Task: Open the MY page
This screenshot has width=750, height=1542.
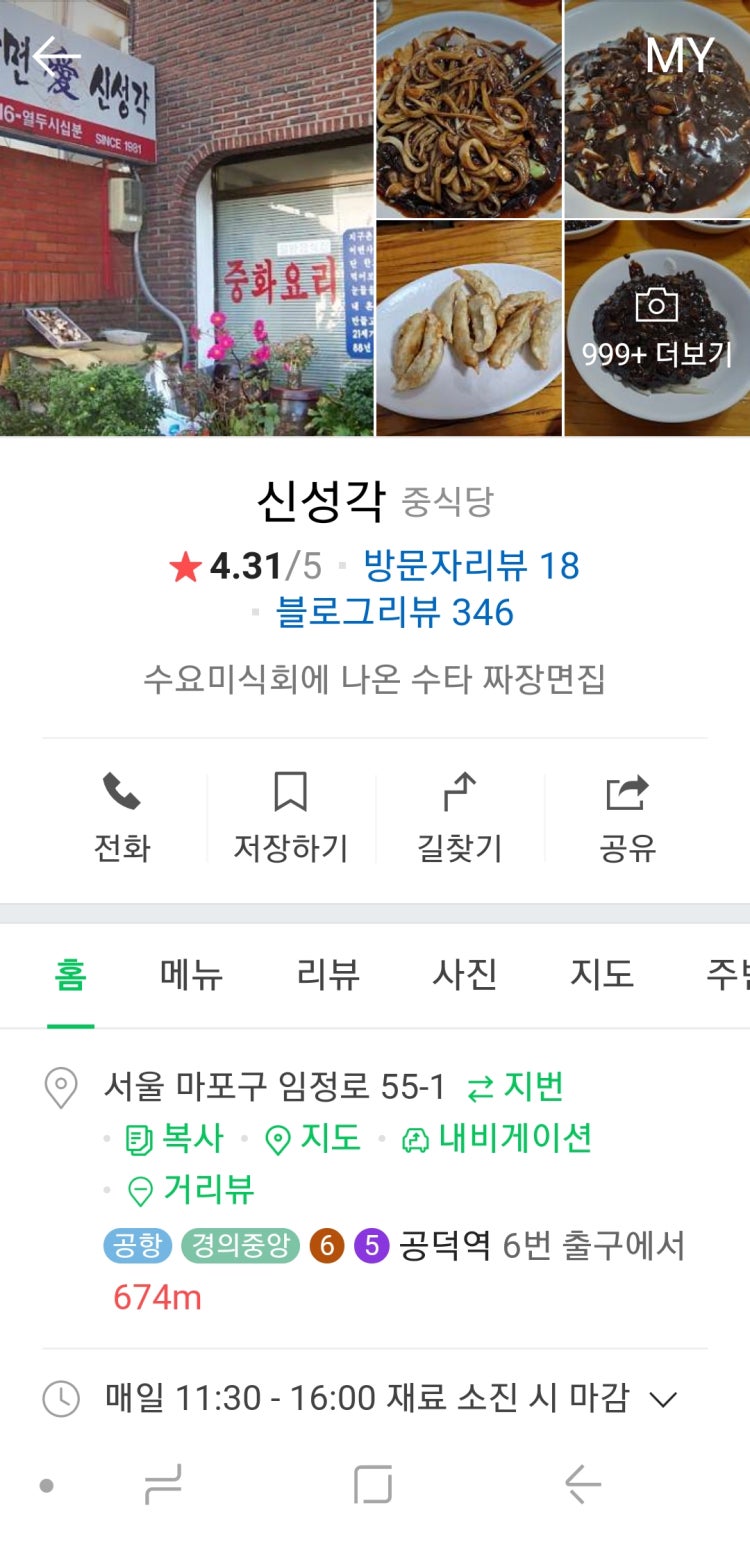Action: coord(679,56)
